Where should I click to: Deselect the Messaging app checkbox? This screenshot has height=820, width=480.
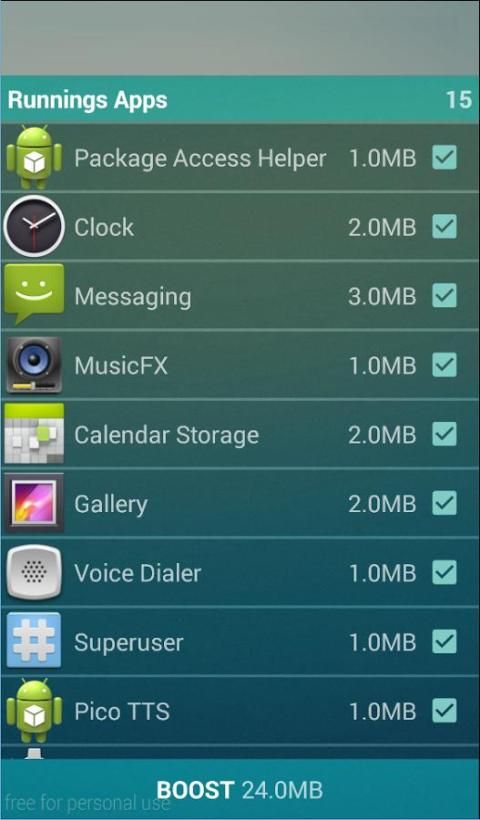point(444,295)
